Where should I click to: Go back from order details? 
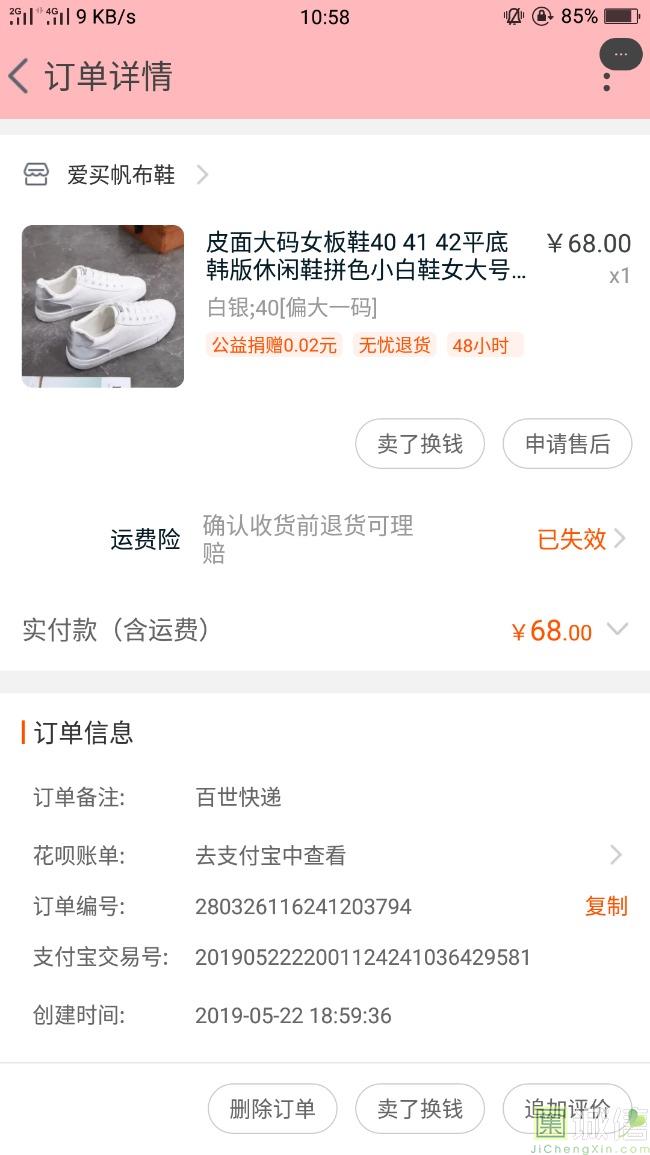point(20,77)
